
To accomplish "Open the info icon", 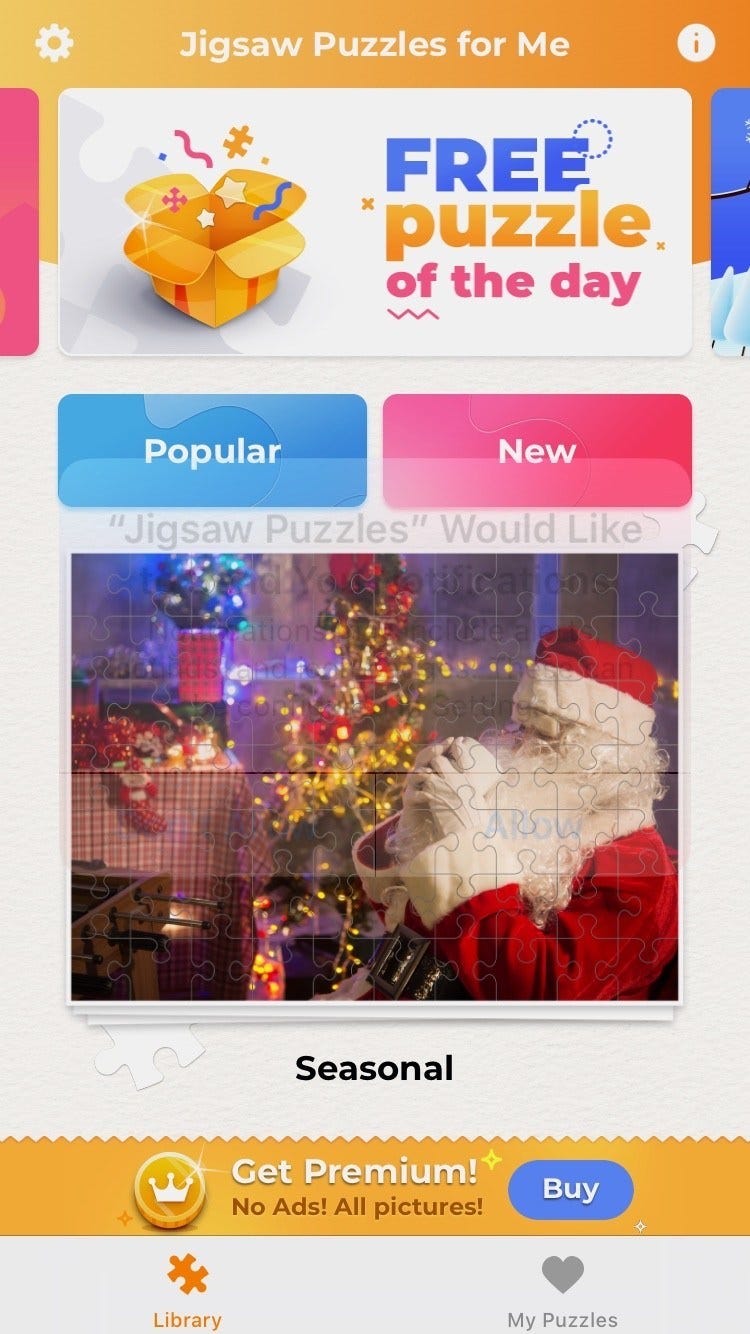I will coord(696,43).
